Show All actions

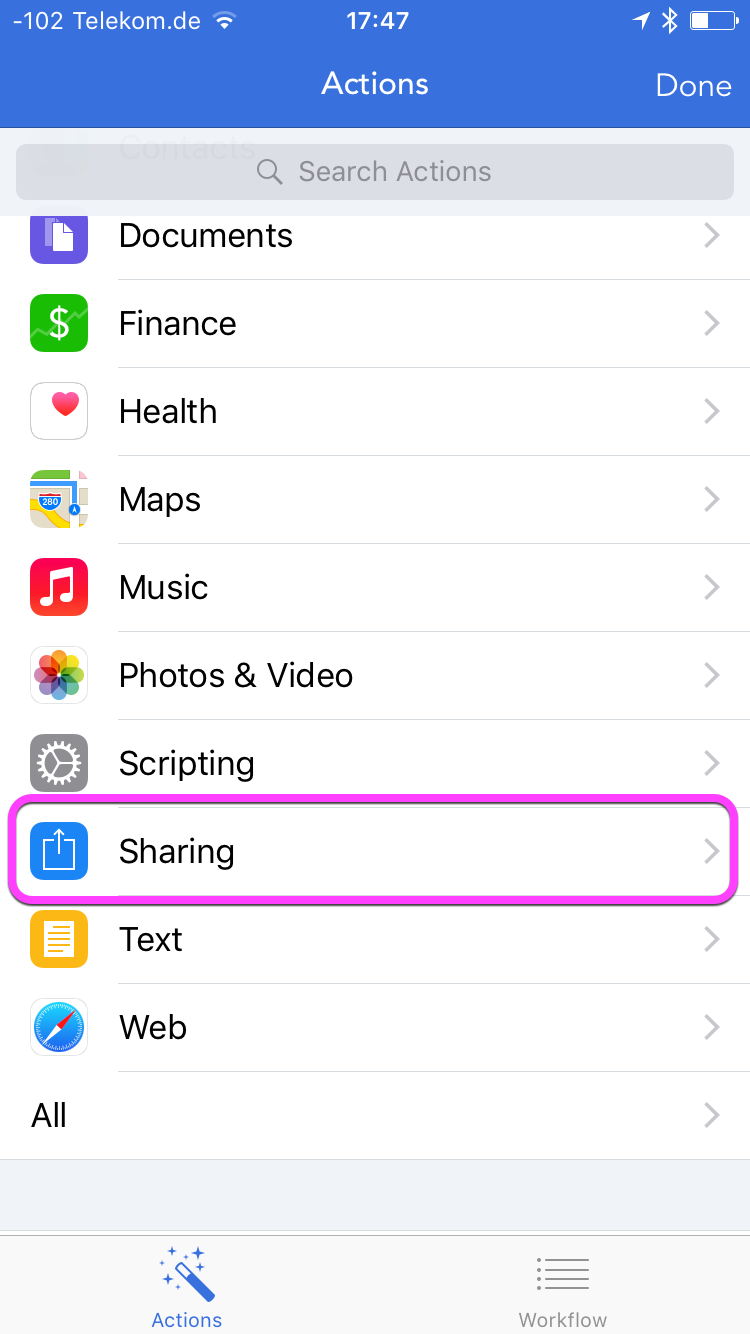pos(375,1116)
